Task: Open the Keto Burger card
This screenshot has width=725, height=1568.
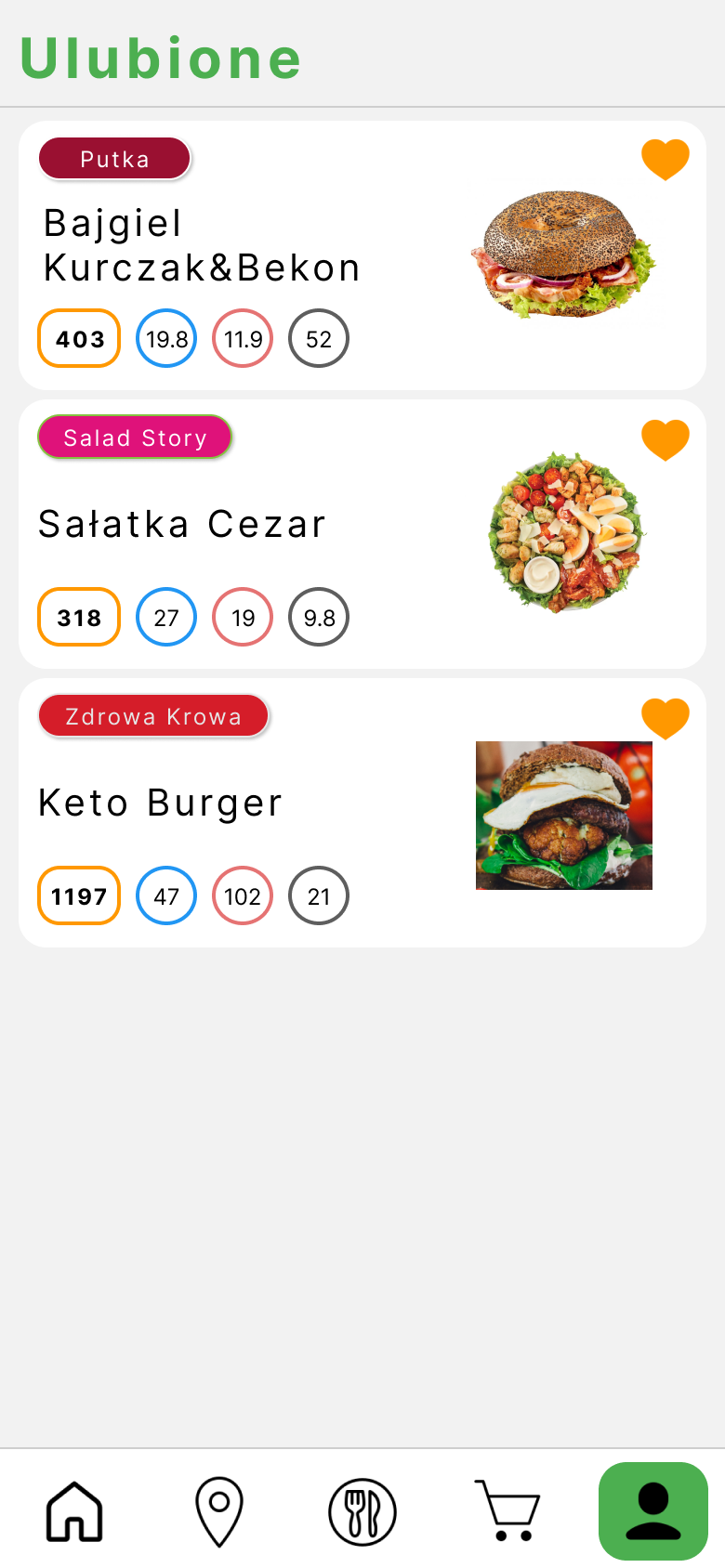Action: (x=160, y=804)
